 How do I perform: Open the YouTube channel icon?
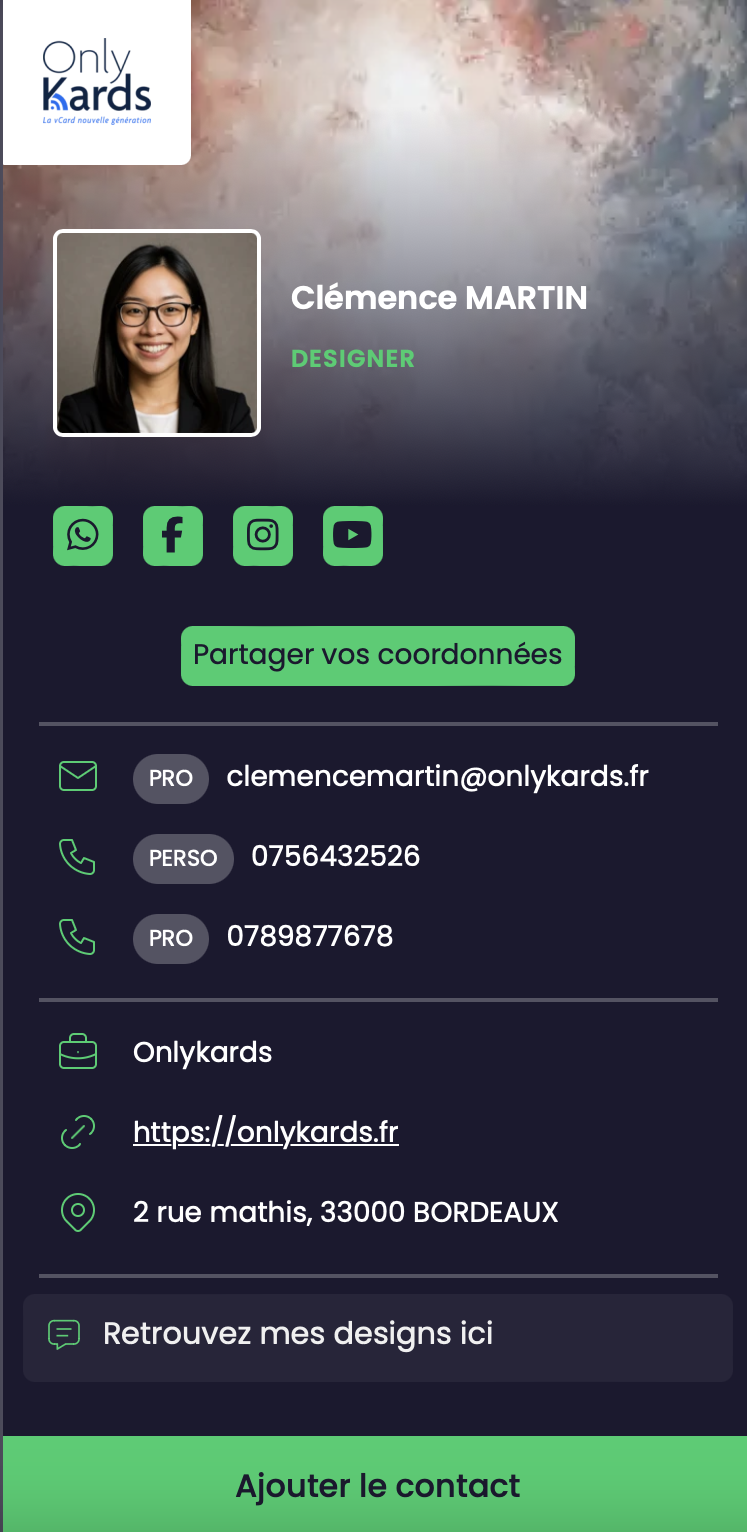click(x=353, y=536)
